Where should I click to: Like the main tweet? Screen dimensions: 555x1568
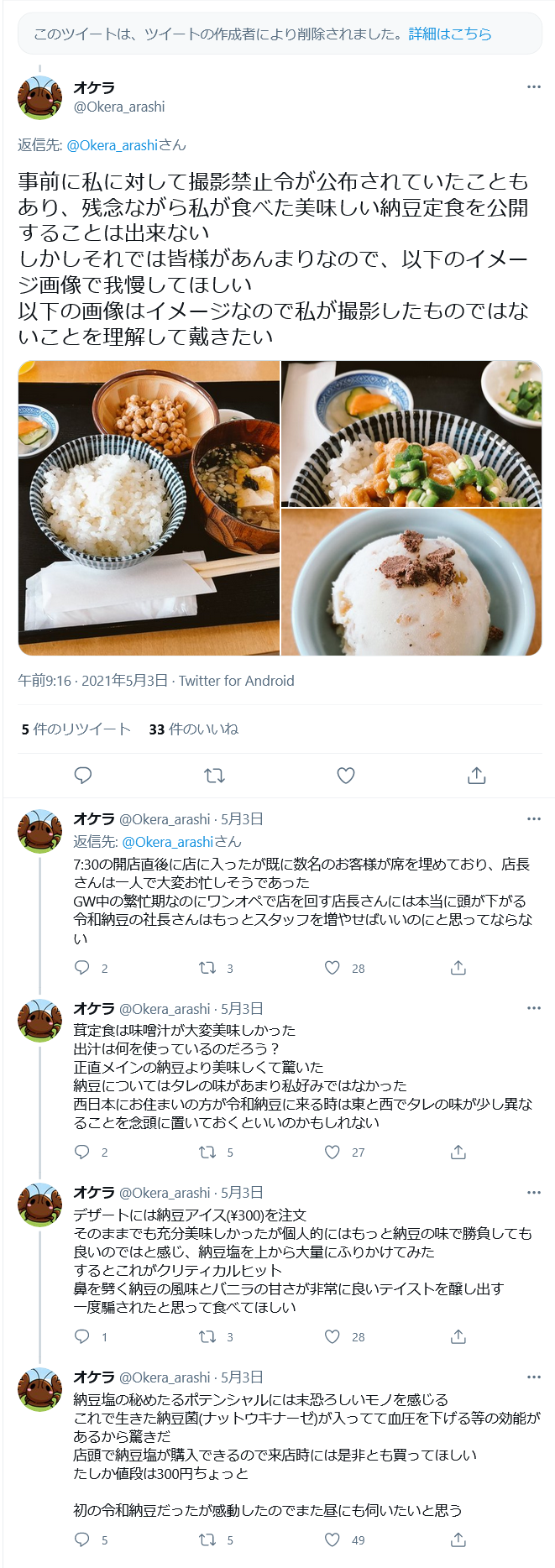(x=346, y=776)
